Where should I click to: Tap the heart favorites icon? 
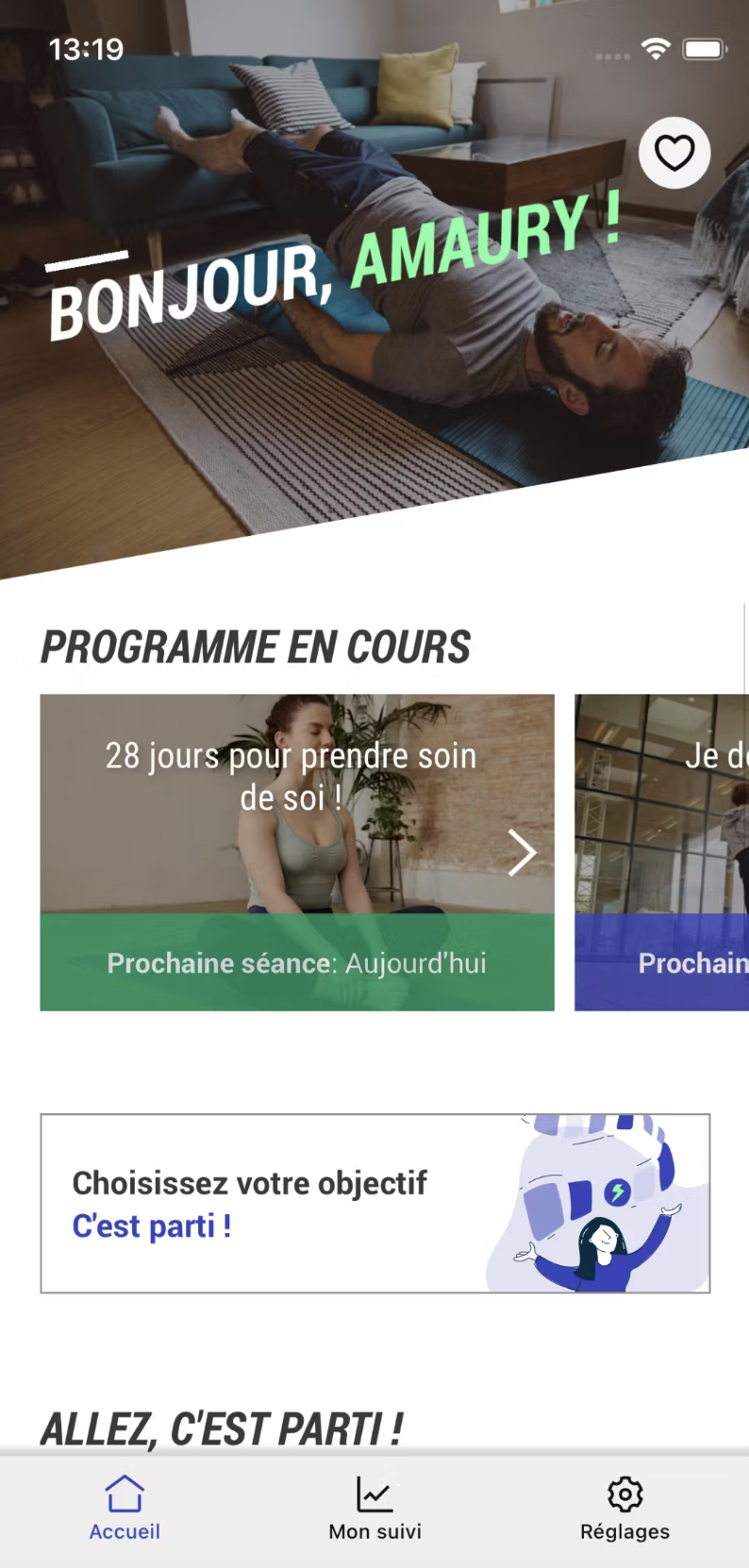pos(674,153)
